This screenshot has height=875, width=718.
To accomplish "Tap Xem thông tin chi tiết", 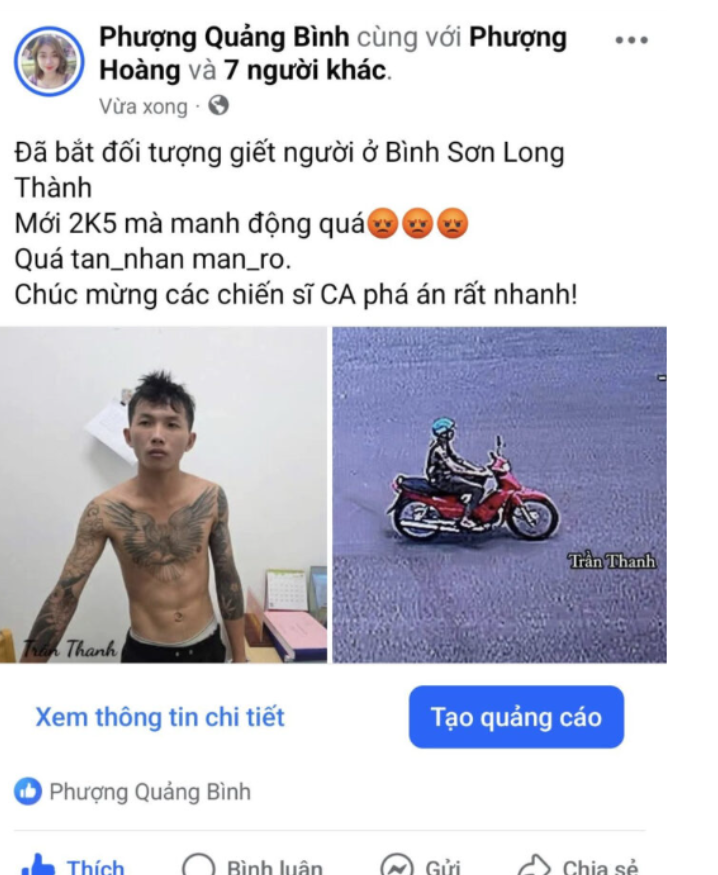I will point(160,717).
